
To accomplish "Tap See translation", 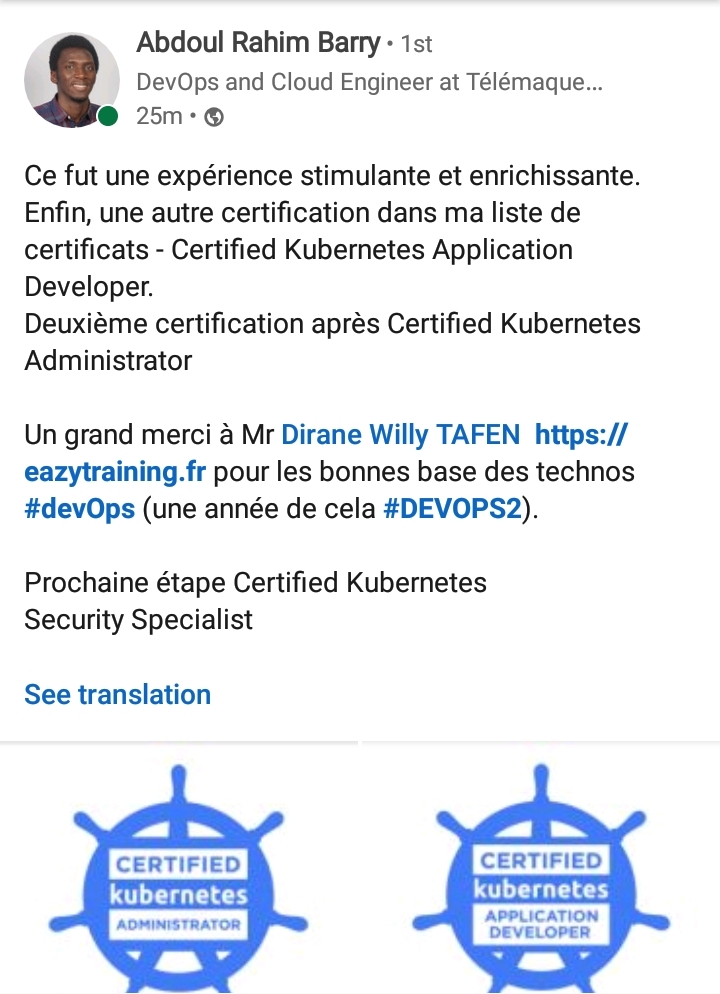I will (117, 694).
